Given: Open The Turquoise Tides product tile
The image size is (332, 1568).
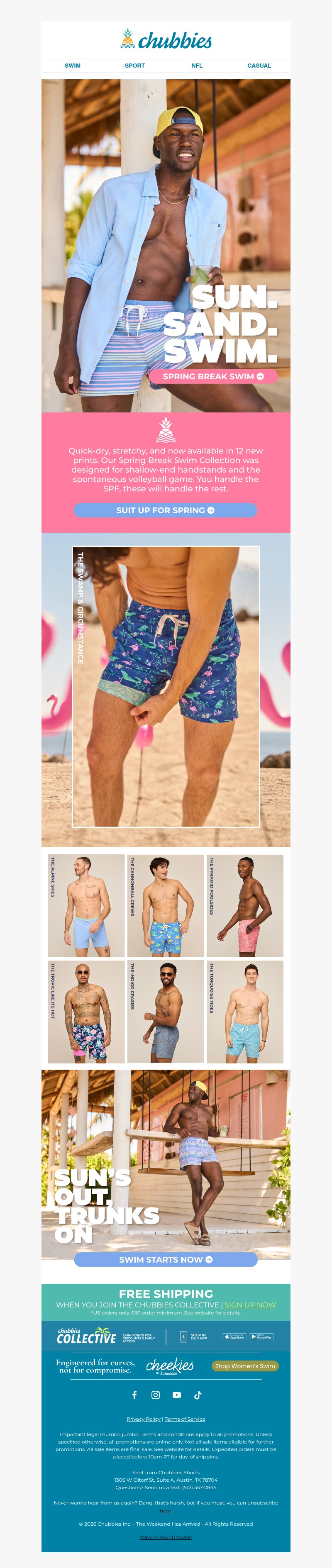Looking at the screenshot, I should coord(245,1011).
